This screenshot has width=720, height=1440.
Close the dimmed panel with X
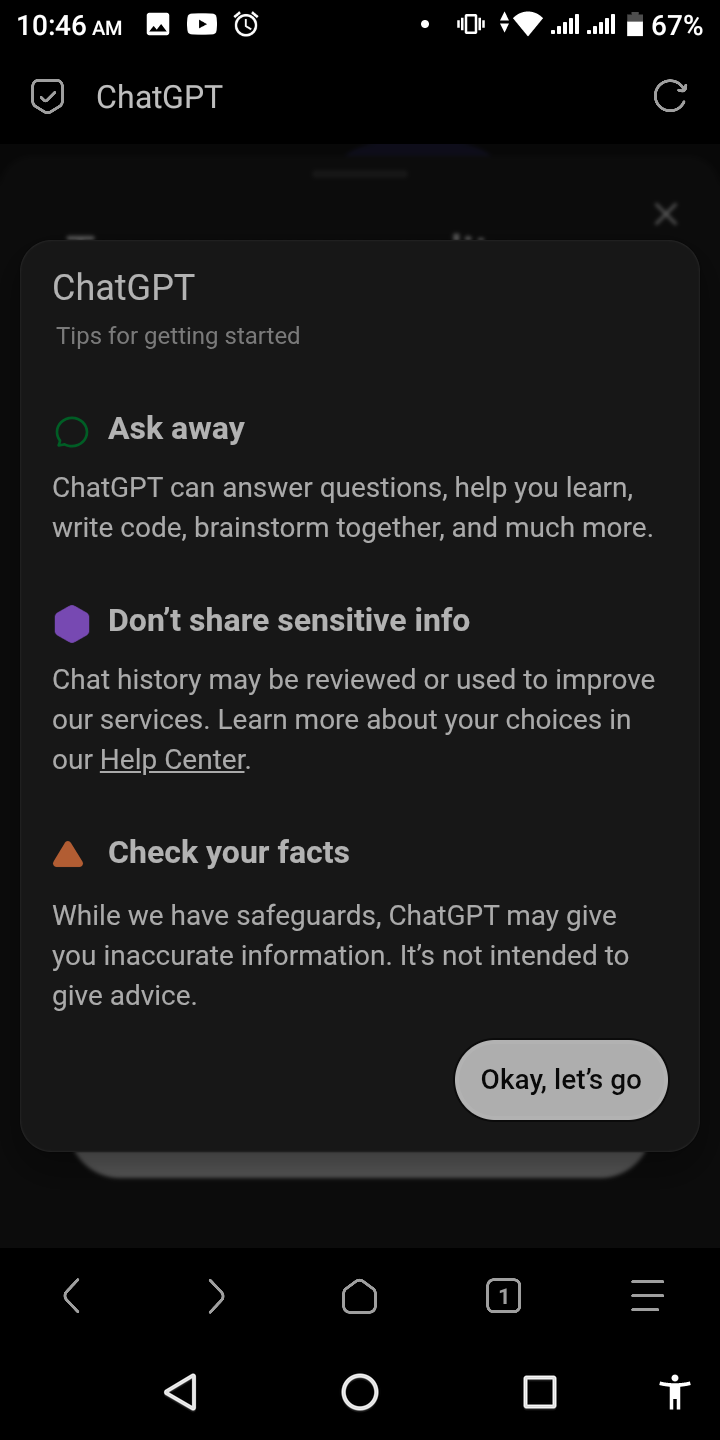665,214
